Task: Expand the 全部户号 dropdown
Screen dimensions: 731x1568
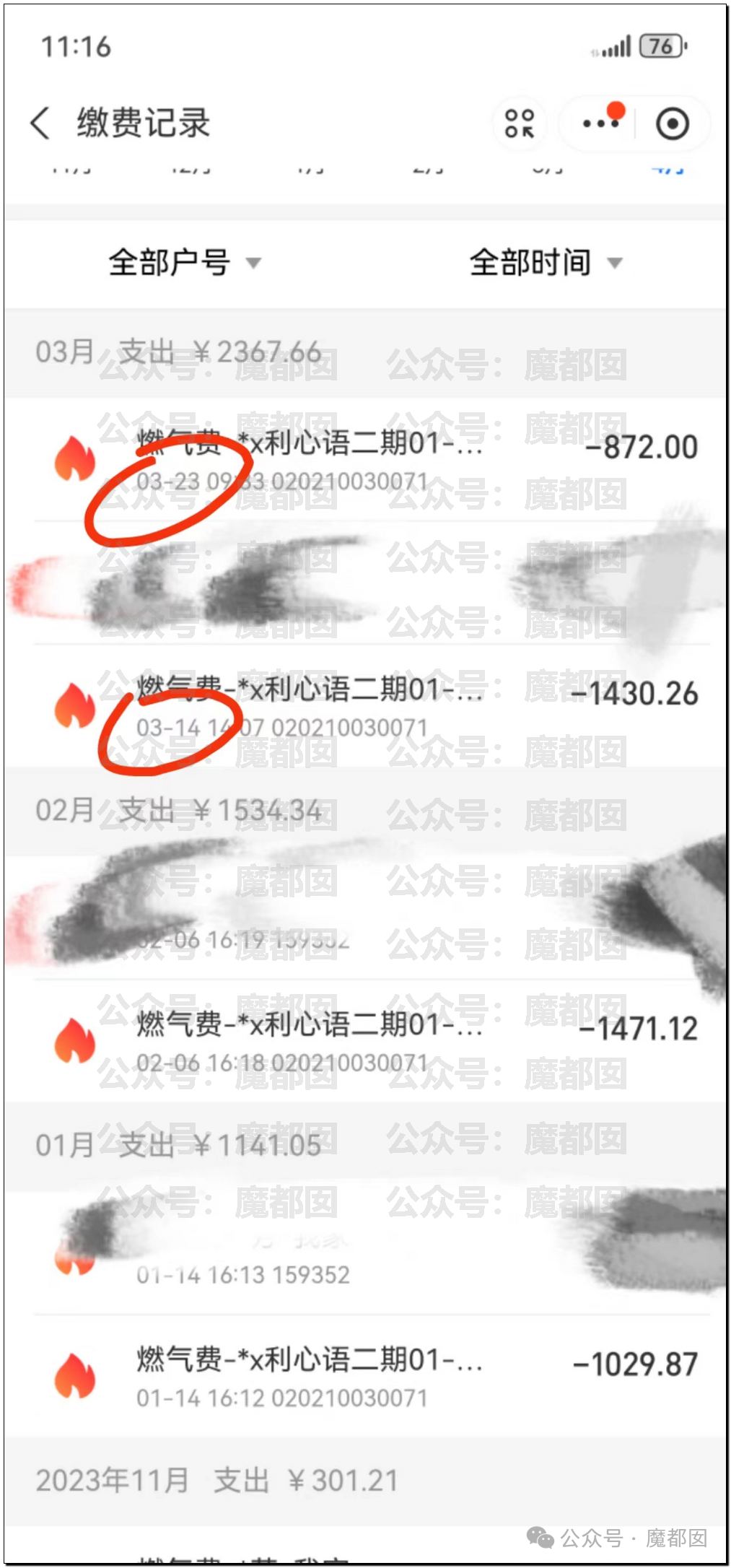Action: 185,263
